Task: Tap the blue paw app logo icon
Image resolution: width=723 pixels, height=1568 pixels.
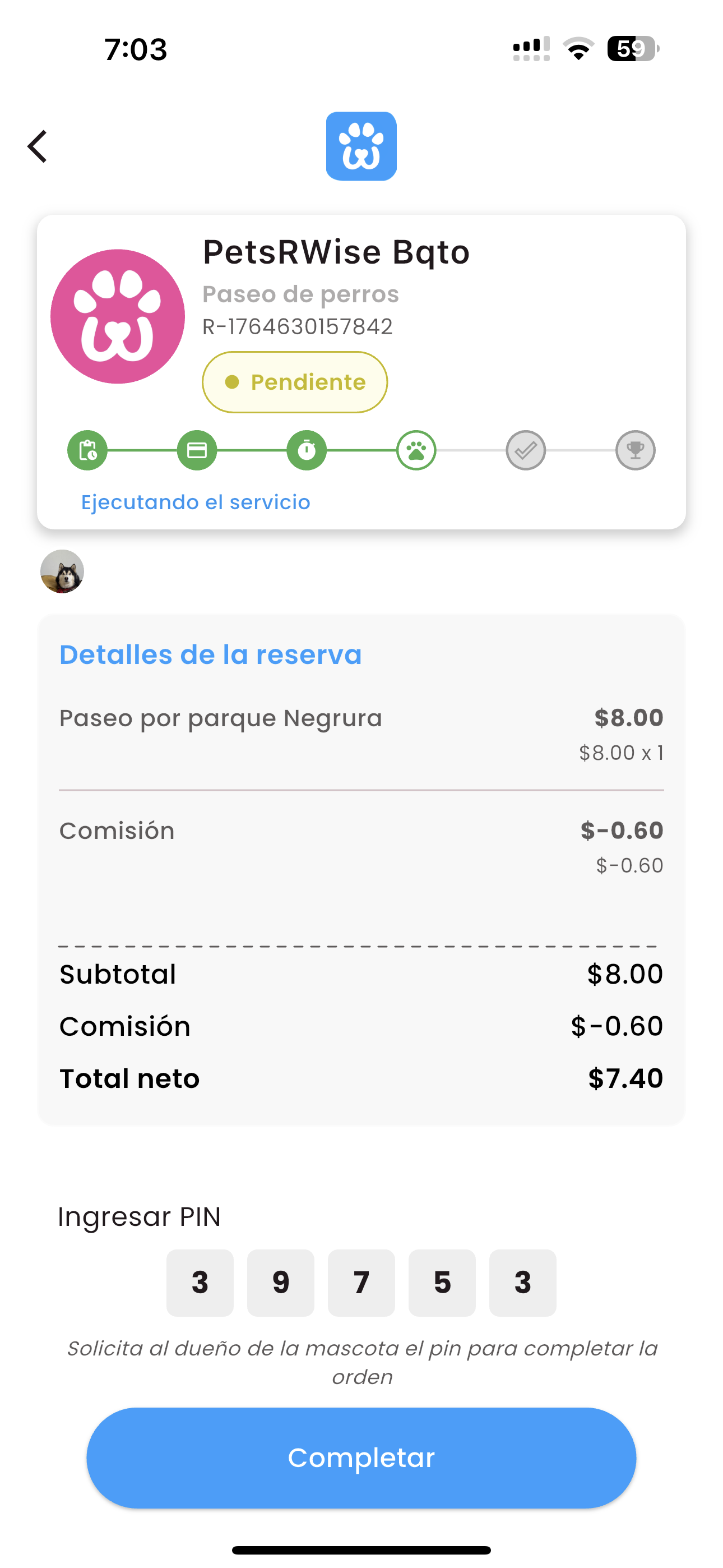Action: [361, 146]
